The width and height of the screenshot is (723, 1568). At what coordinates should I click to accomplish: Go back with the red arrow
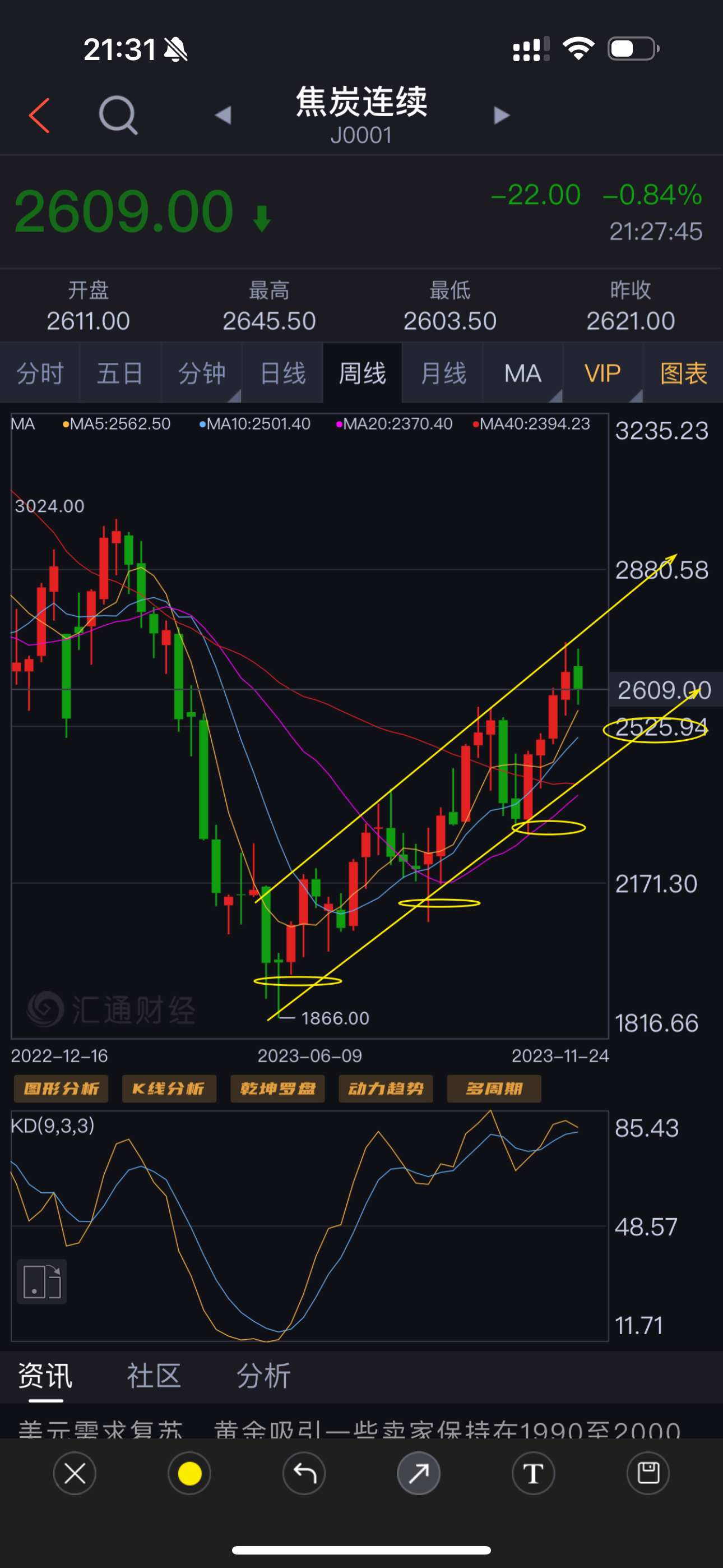(x=40, y=115)
